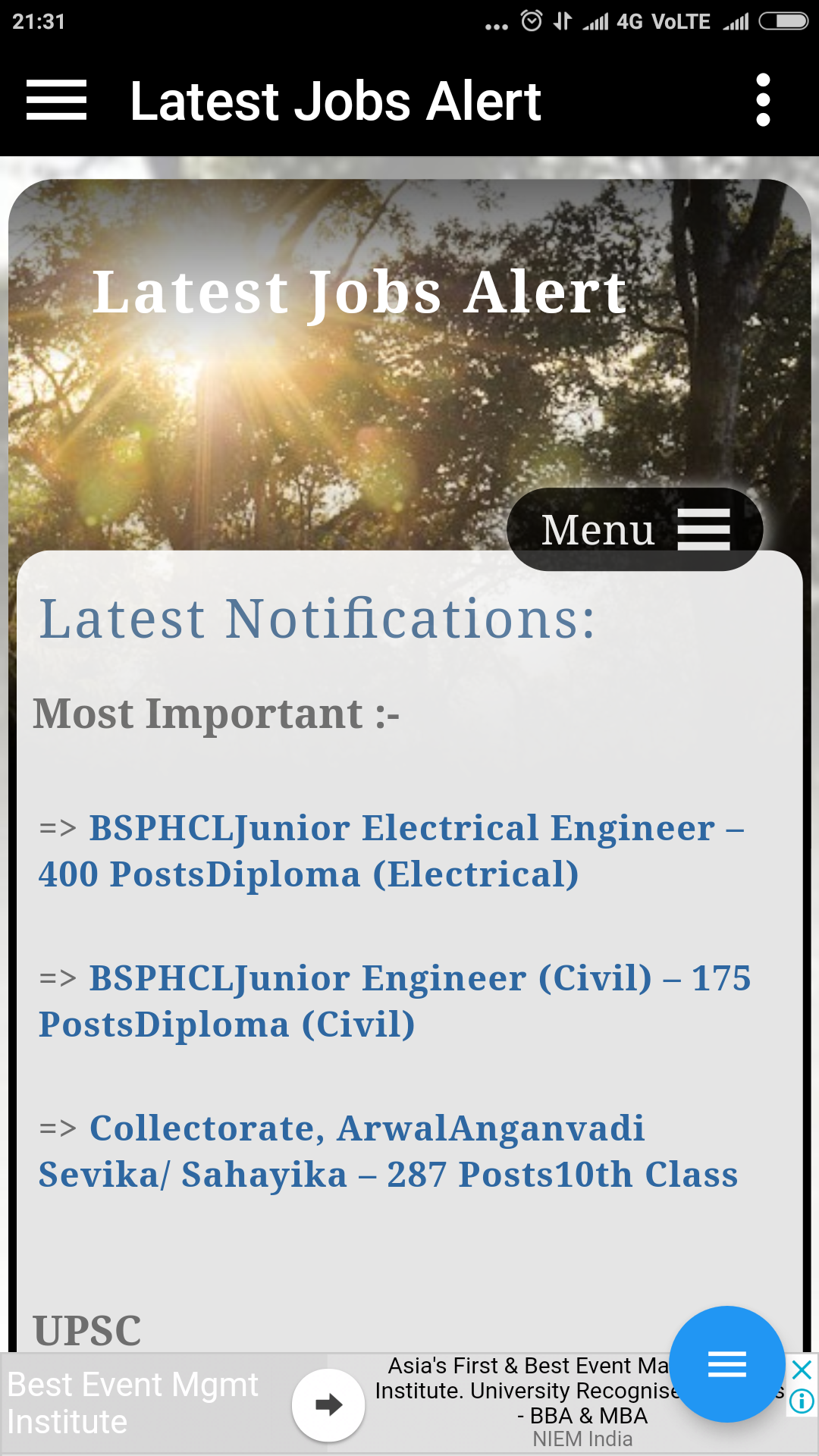This screenshot has height=1456, width=819.
Task: Open the three-dot overflow menu
Action: 762,99
